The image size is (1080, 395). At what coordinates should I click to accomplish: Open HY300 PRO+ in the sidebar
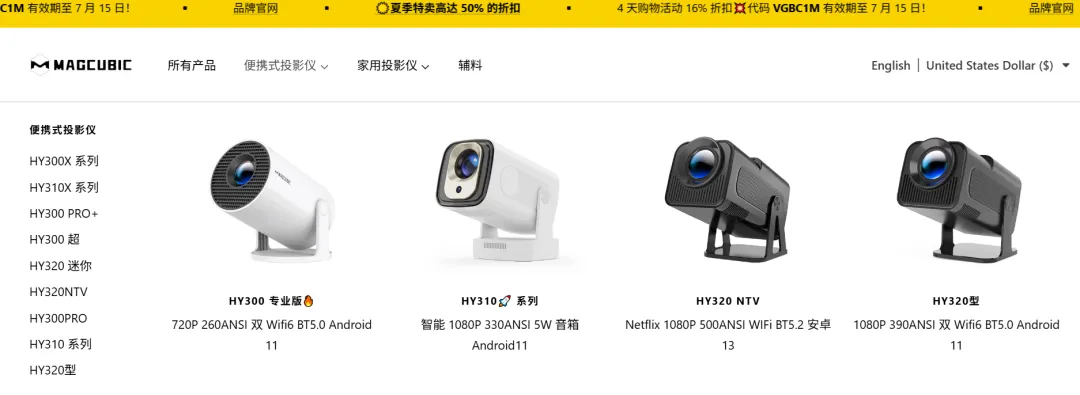coord(64,213)
